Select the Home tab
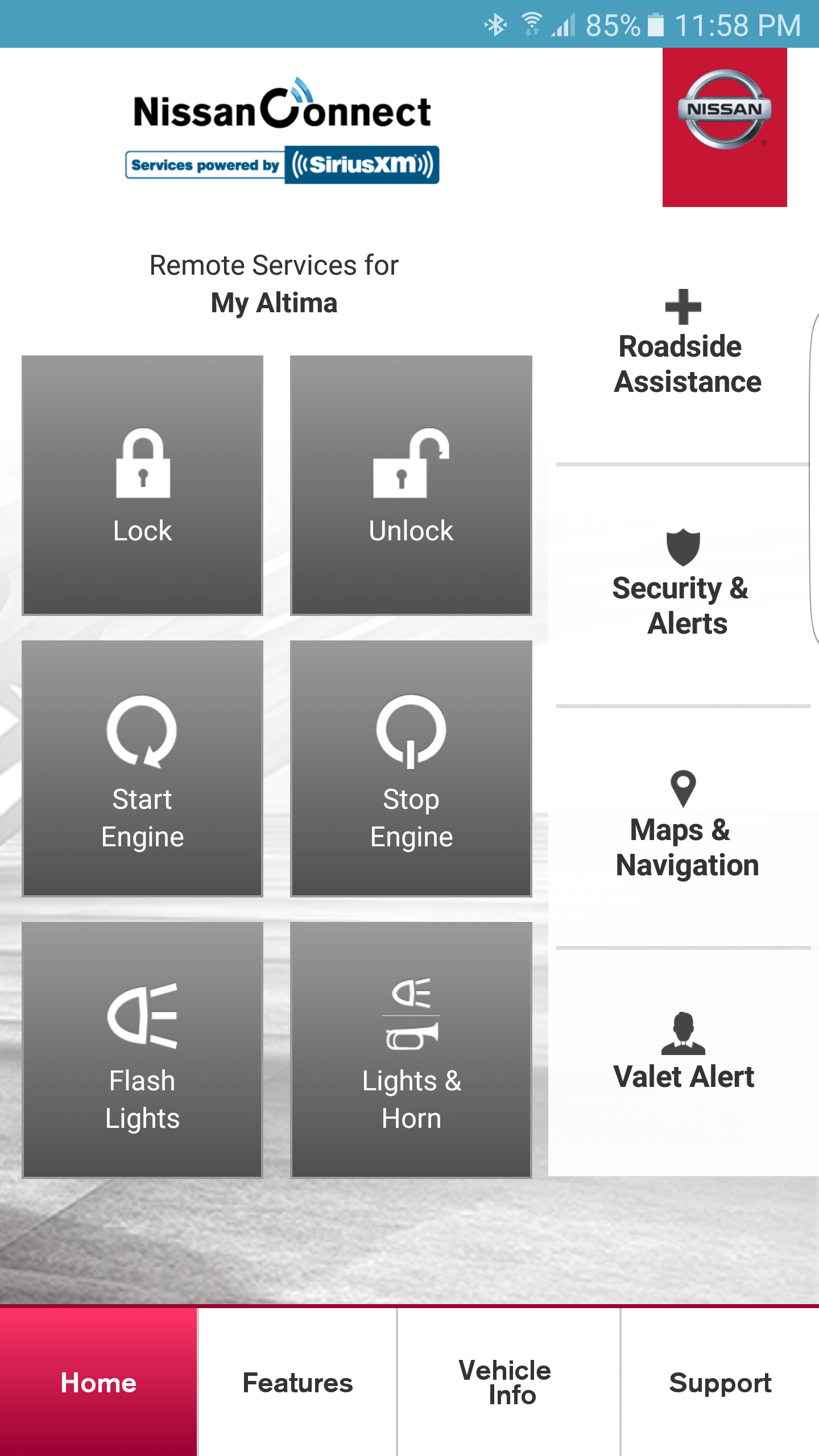The image size is (819, 1456). [98, 1382]
